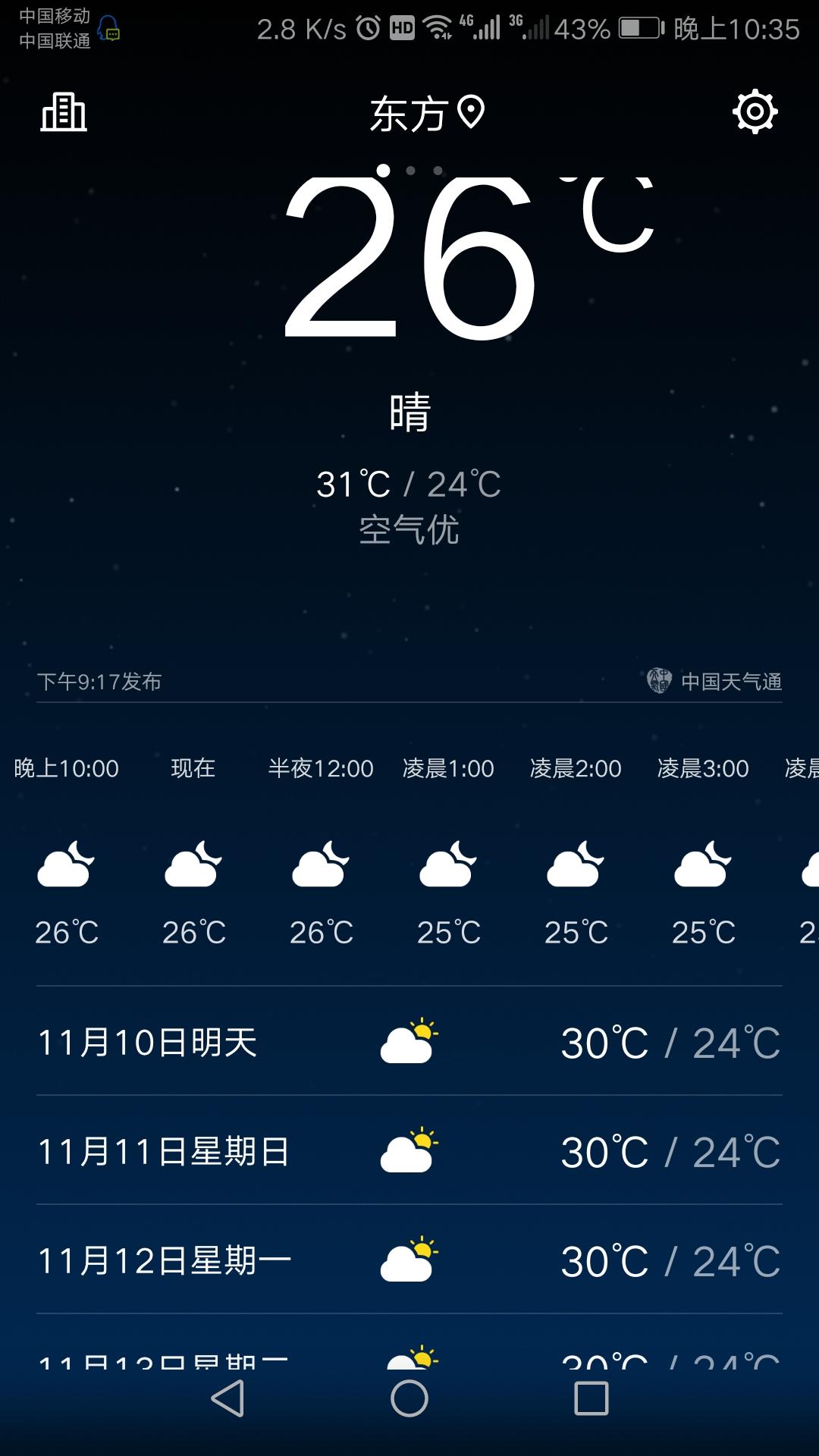This screenshot has height=1456, width=819.
Task: Open the city management icon
Action: tap(64, 113)
